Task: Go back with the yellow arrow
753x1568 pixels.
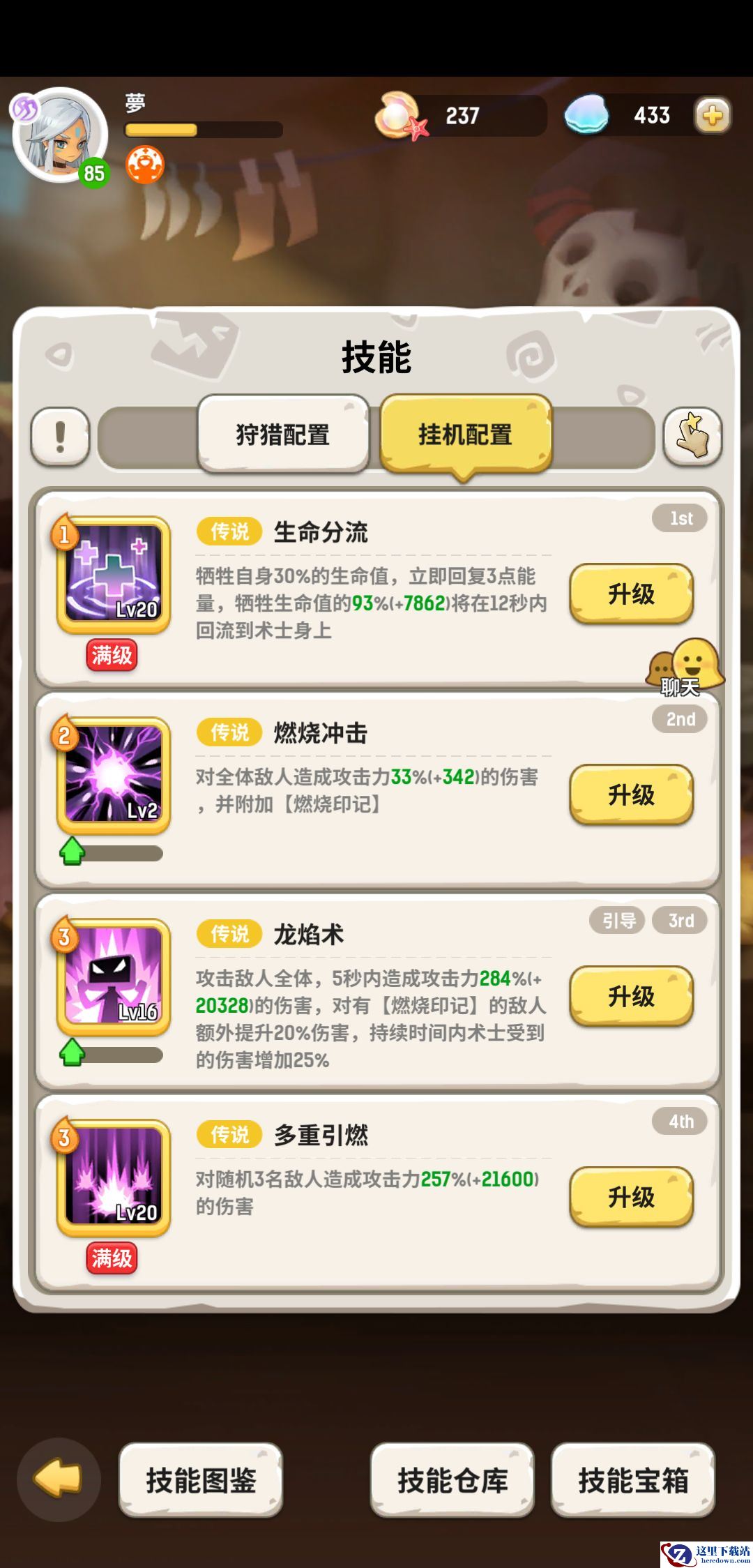Action: coord(59,1479)
